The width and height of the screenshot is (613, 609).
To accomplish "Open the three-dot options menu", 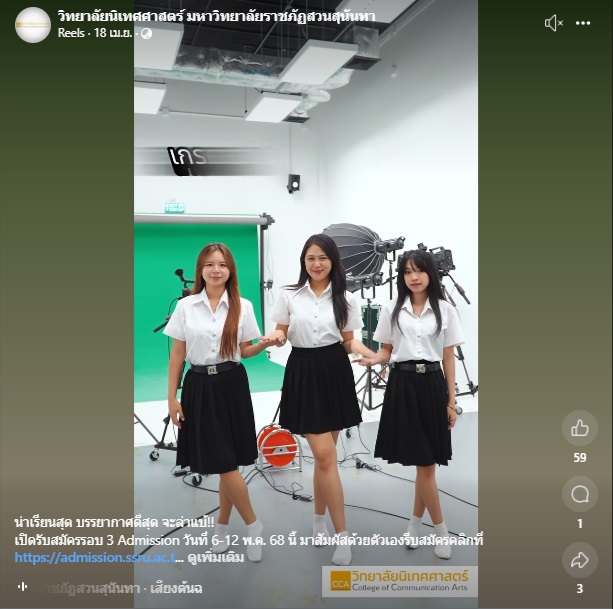I will pyautogui.click(x=583, y=23).
